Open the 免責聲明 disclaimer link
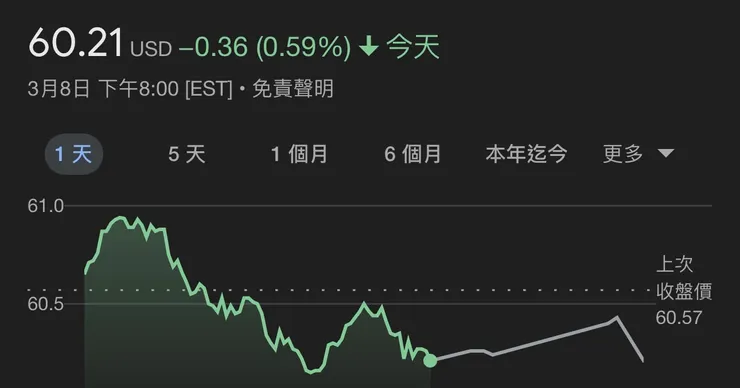Viewport: 740px width, 388px height. click(293, 89)
